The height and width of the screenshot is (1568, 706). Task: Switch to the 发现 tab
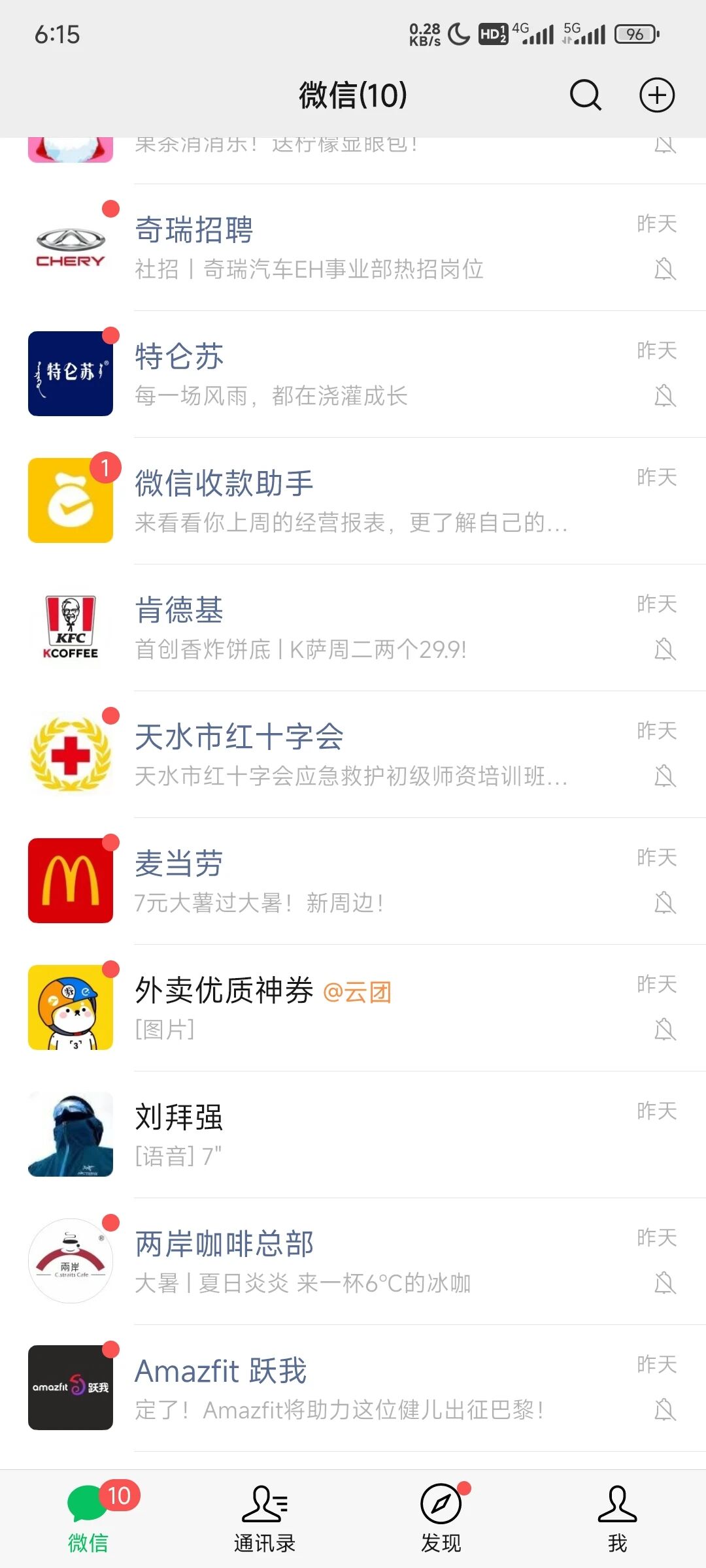(x=441, y=1519)
